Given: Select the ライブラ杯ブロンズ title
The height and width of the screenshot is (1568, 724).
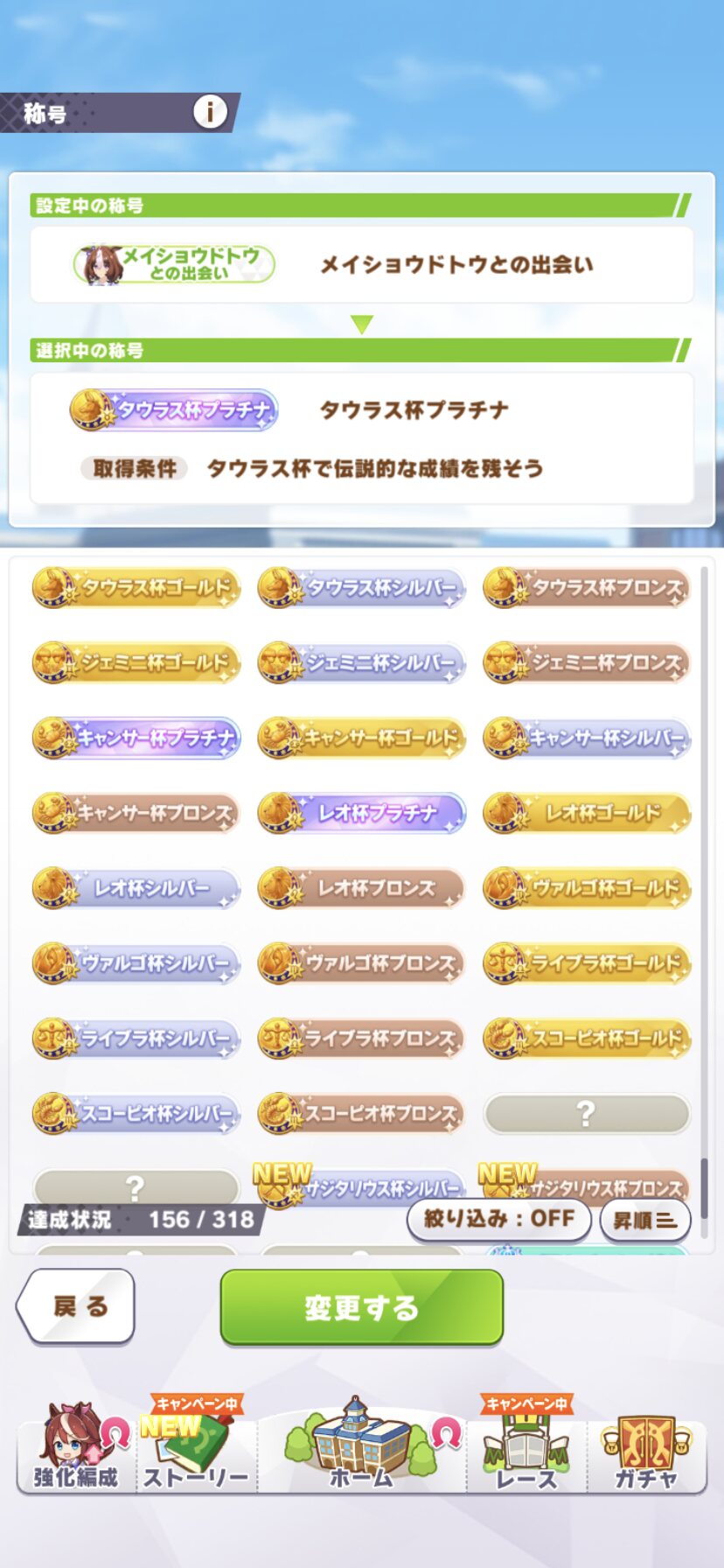Looking at the screenshot, I should pos(361,1039).
